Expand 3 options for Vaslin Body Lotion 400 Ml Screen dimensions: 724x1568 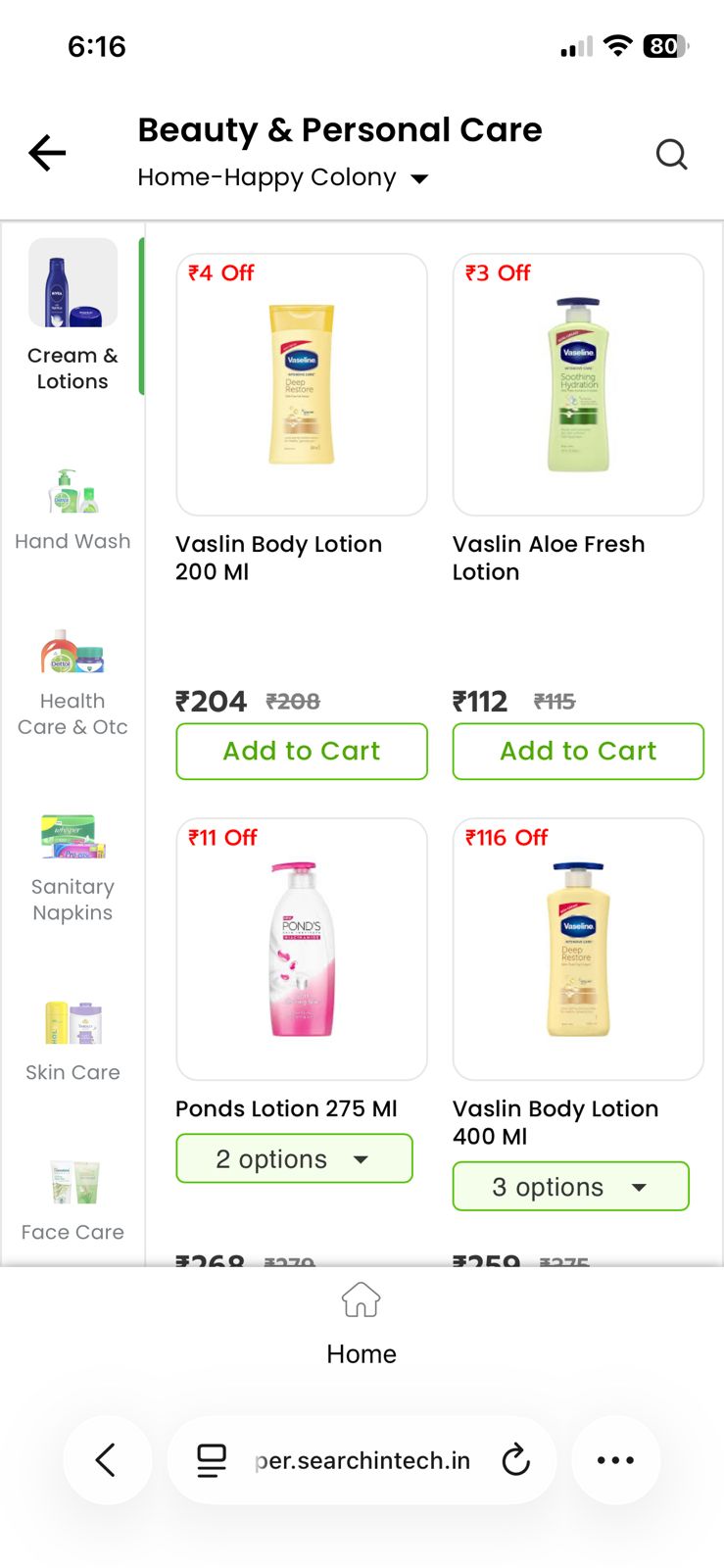click(570, 1186)
